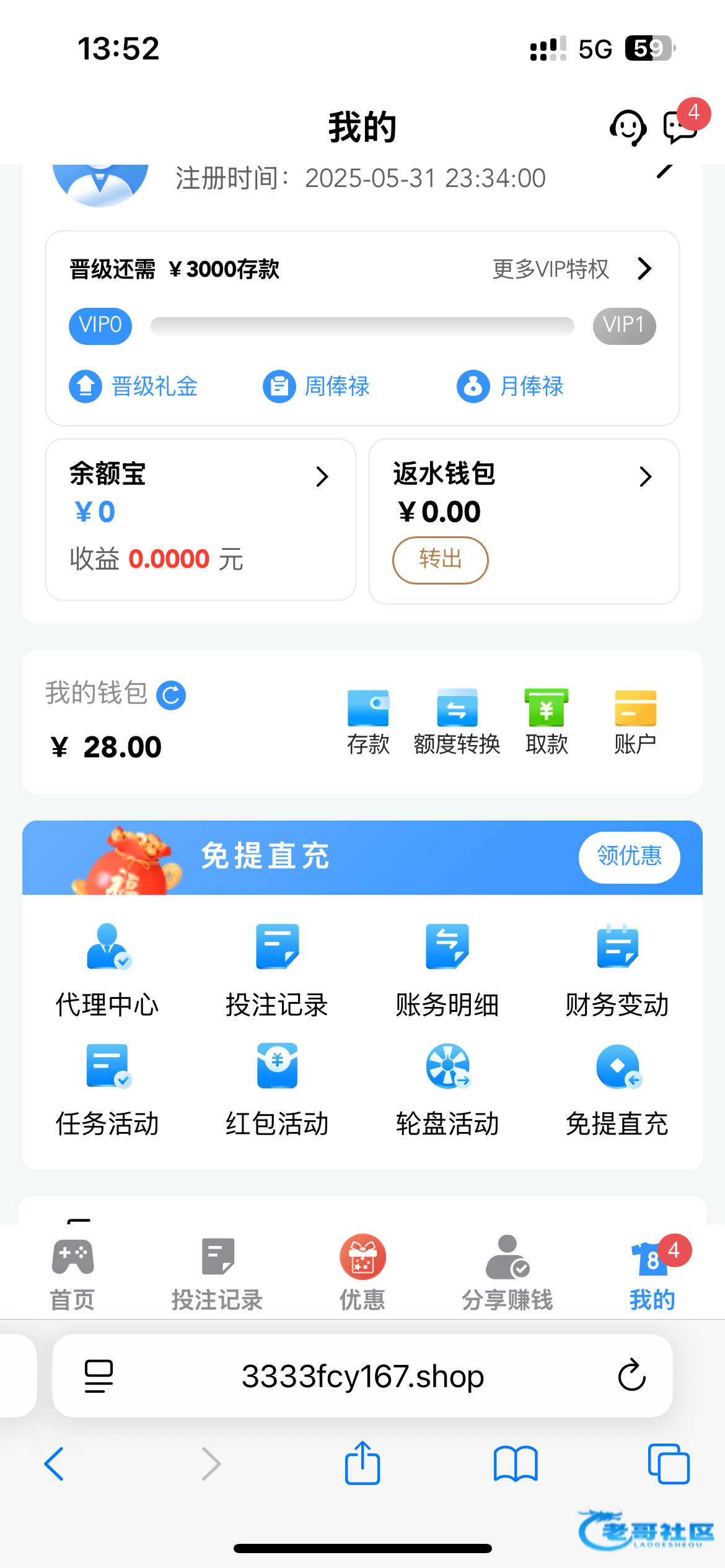Viewport: 725px width, 1568px height.
Task: Tap the 晋级礼金 link
Action: click(x=134, y=386)
